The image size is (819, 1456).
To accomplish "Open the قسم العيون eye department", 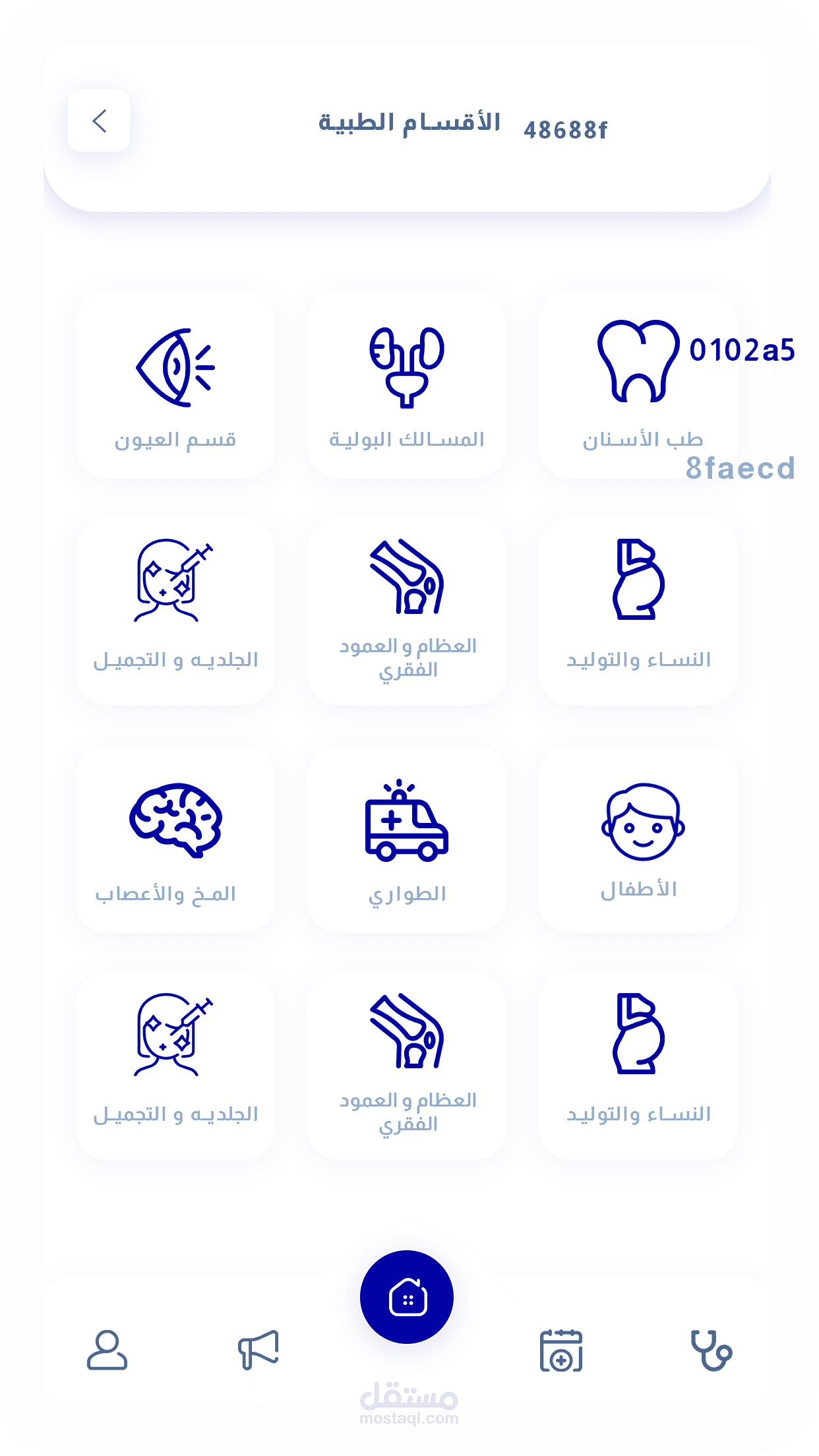I will [175, 385].
